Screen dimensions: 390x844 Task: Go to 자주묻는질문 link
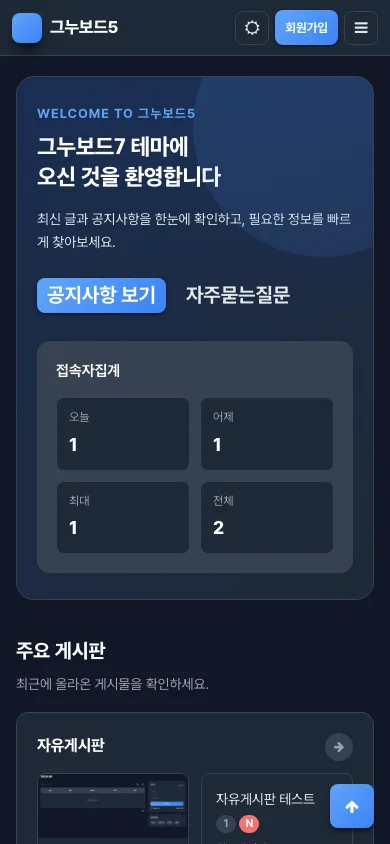pos(238,295)
